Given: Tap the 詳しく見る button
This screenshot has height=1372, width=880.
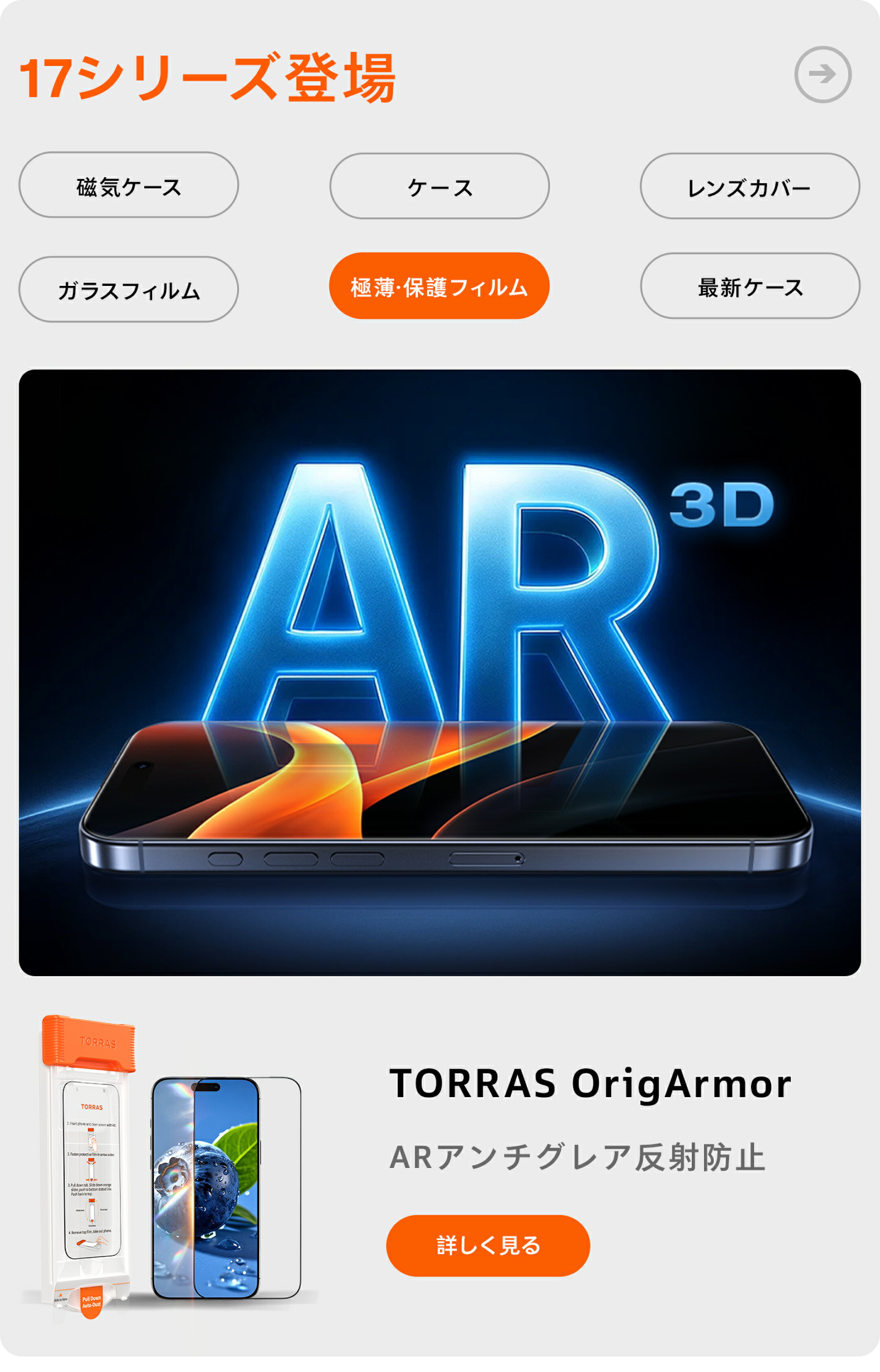Looking at the screenshot, I should pyautogui.click(x=487, y=1245).
